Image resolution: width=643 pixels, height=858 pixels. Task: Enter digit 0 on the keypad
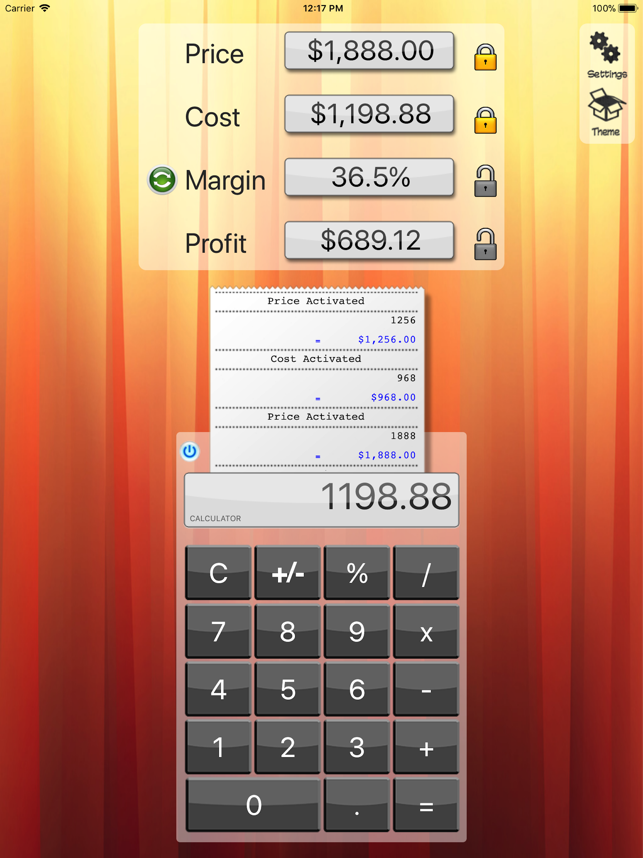point(253,806)
